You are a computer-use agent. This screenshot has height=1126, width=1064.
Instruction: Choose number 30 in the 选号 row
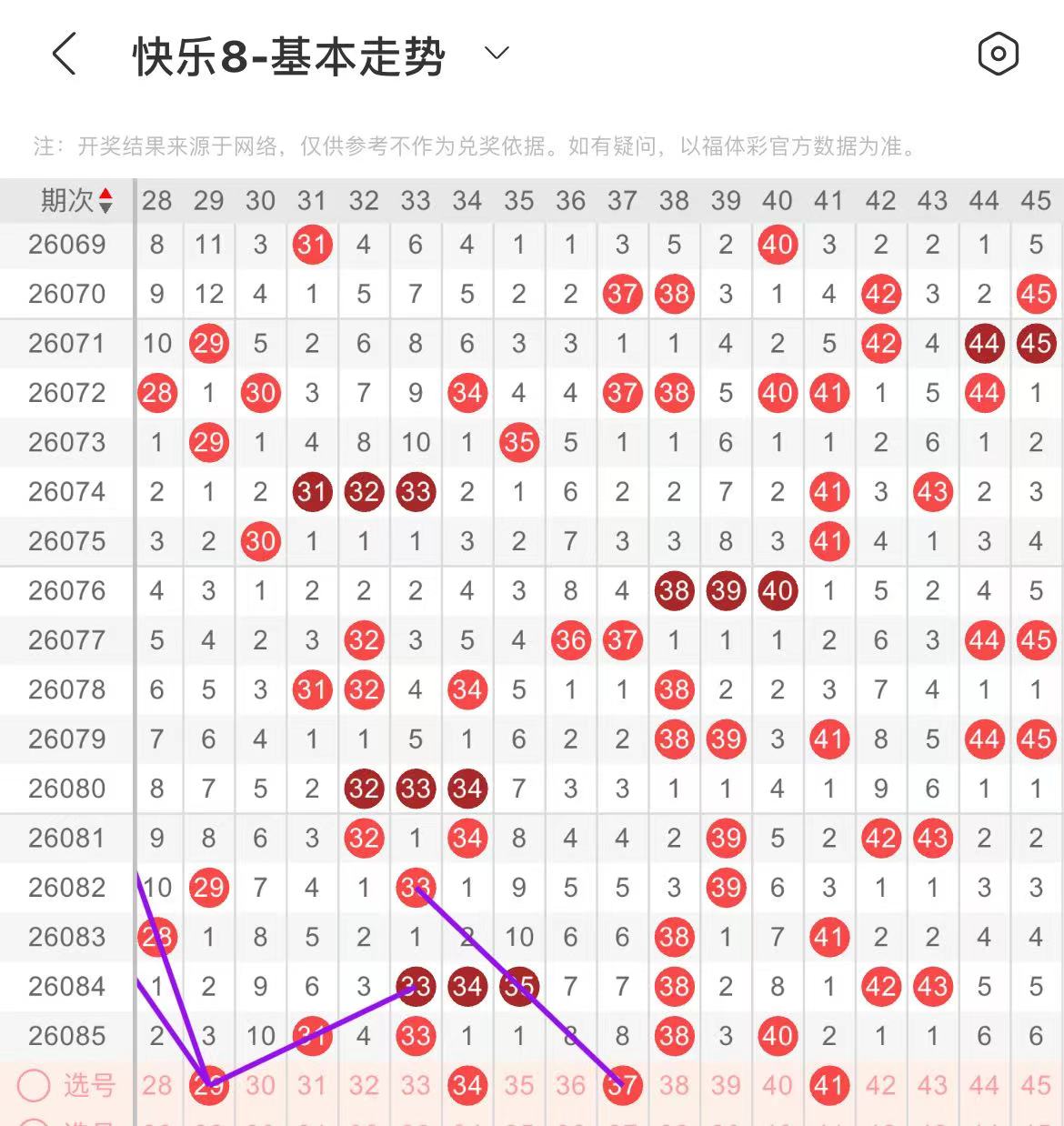coord(260,1085)
